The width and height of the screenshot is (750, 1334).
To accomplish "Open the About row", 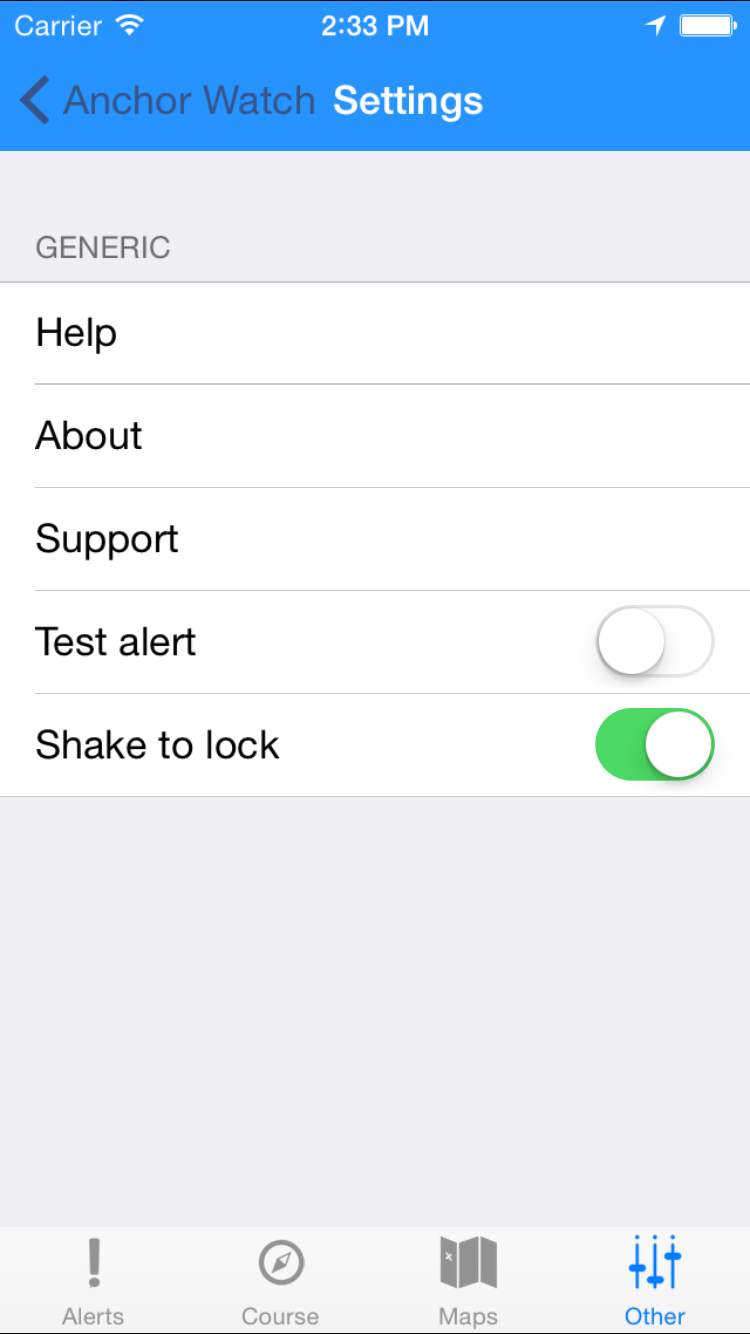I will 375,436.
